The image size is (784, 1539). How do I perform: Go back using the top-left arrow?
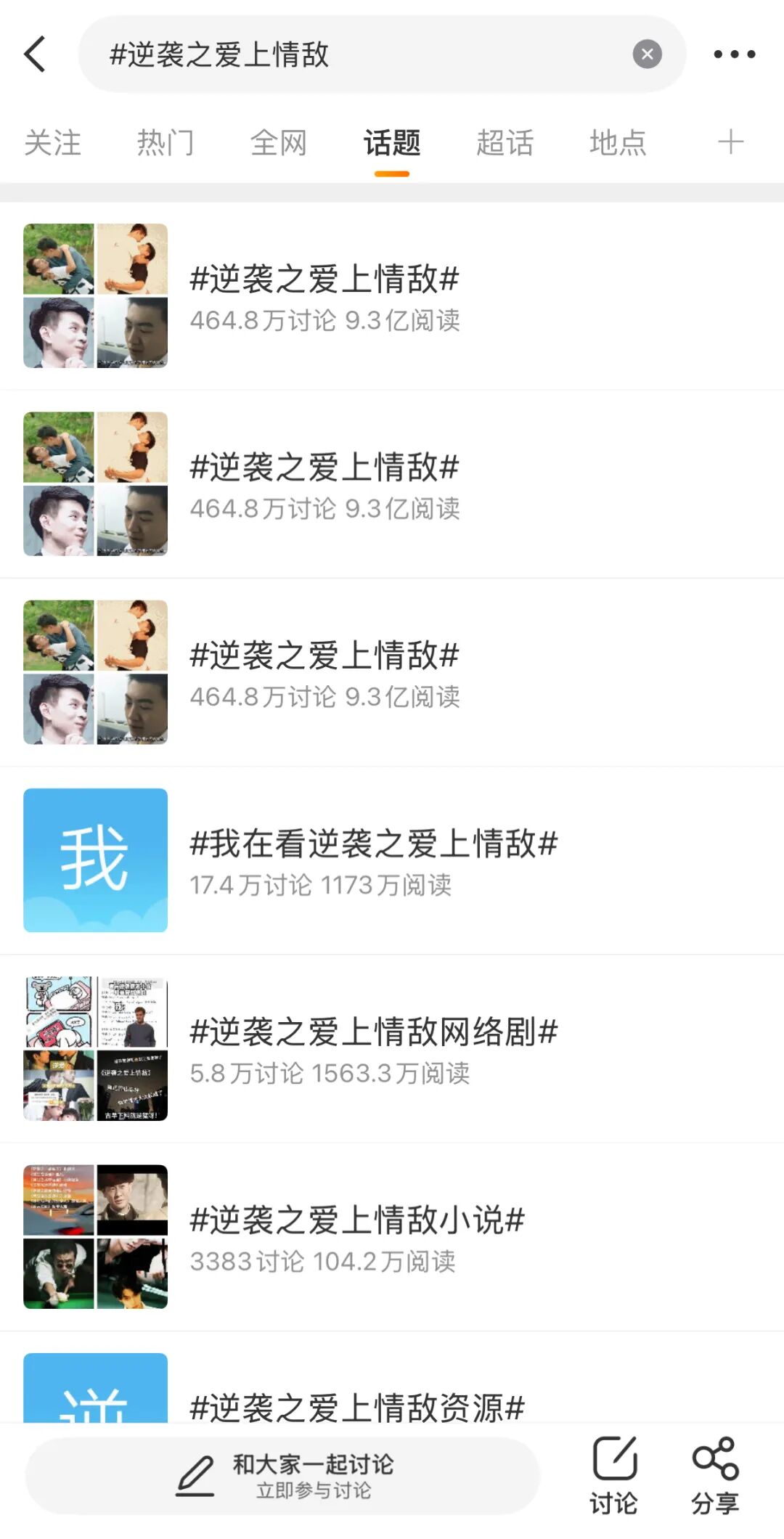point(35,54)
